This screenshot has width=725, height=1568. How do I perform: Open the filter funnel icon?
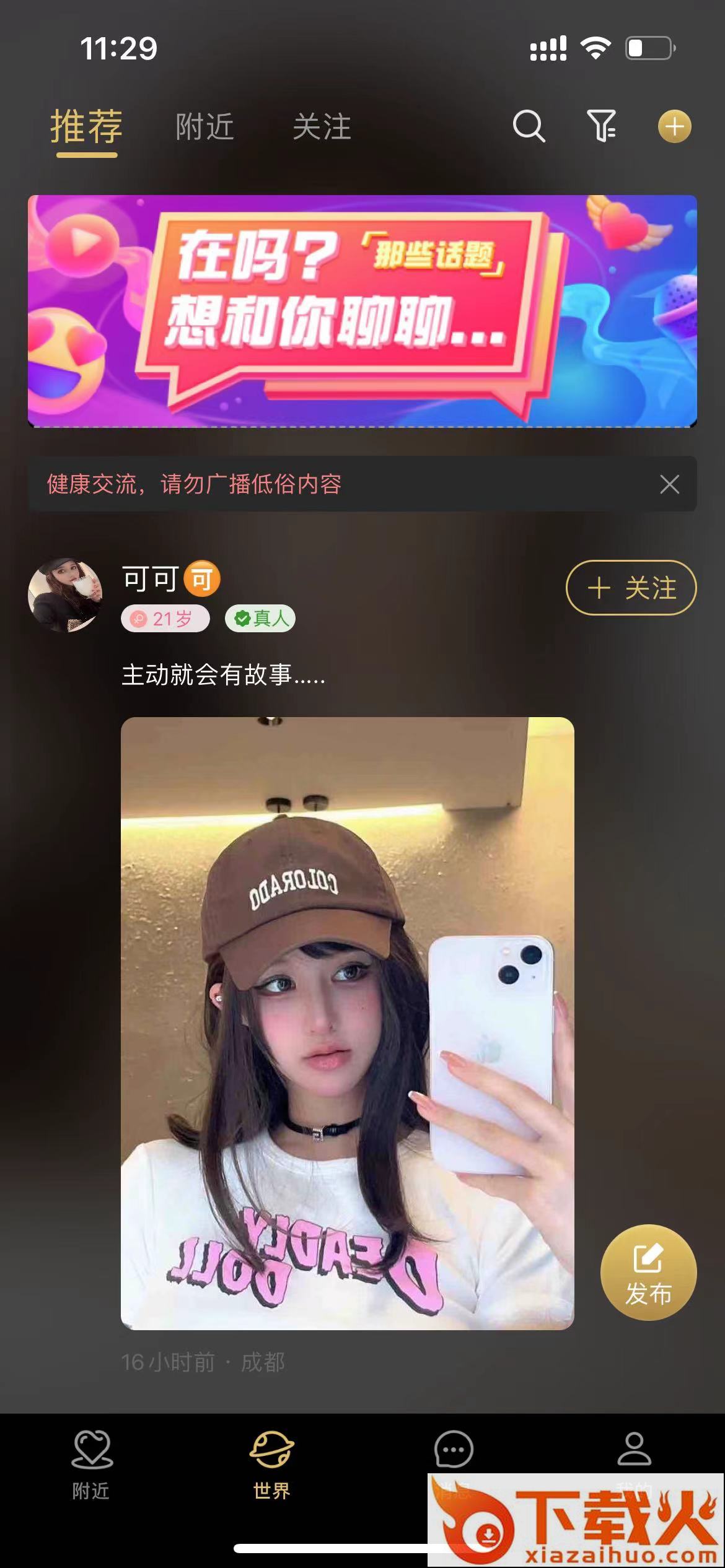click(x=601, y=126)
